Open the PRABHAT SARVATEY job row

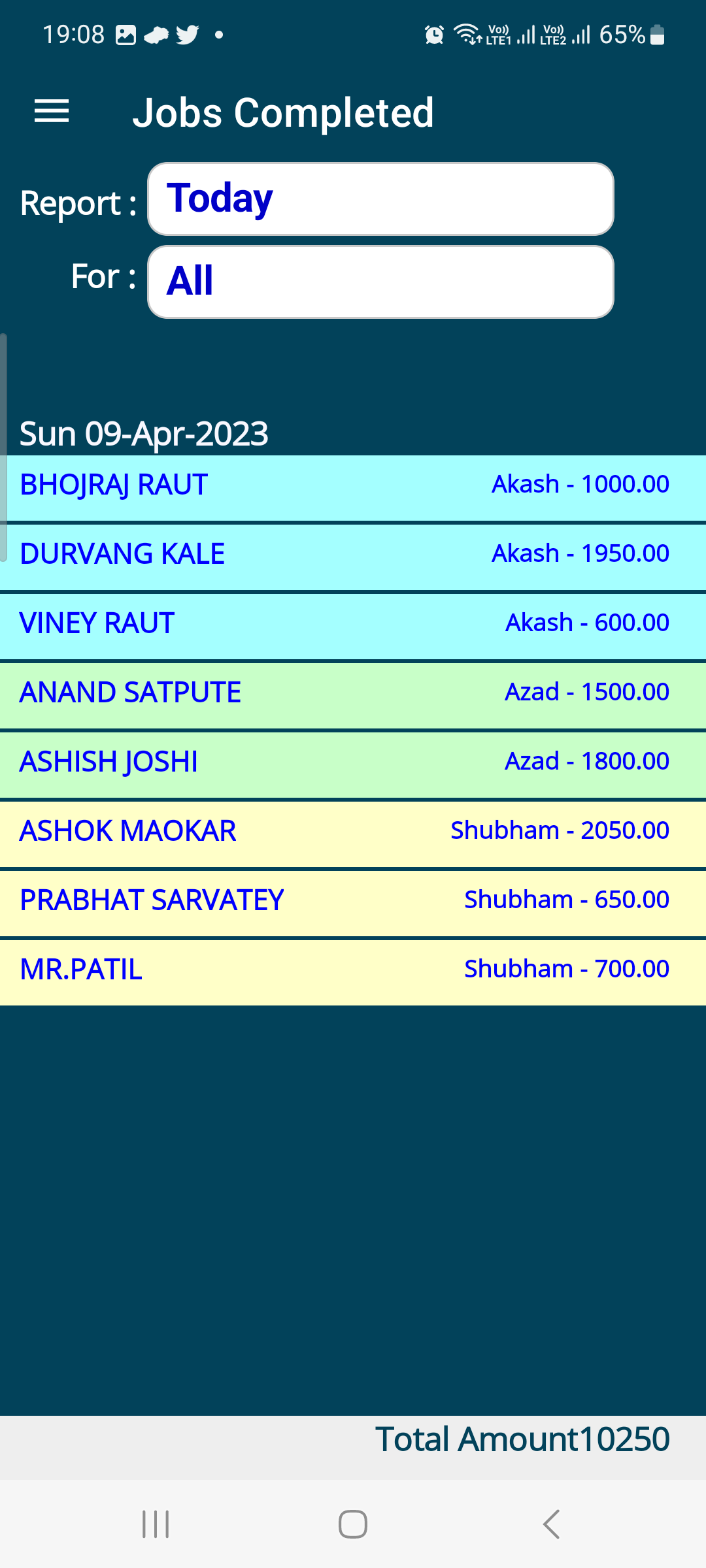[x=353, y=904]
